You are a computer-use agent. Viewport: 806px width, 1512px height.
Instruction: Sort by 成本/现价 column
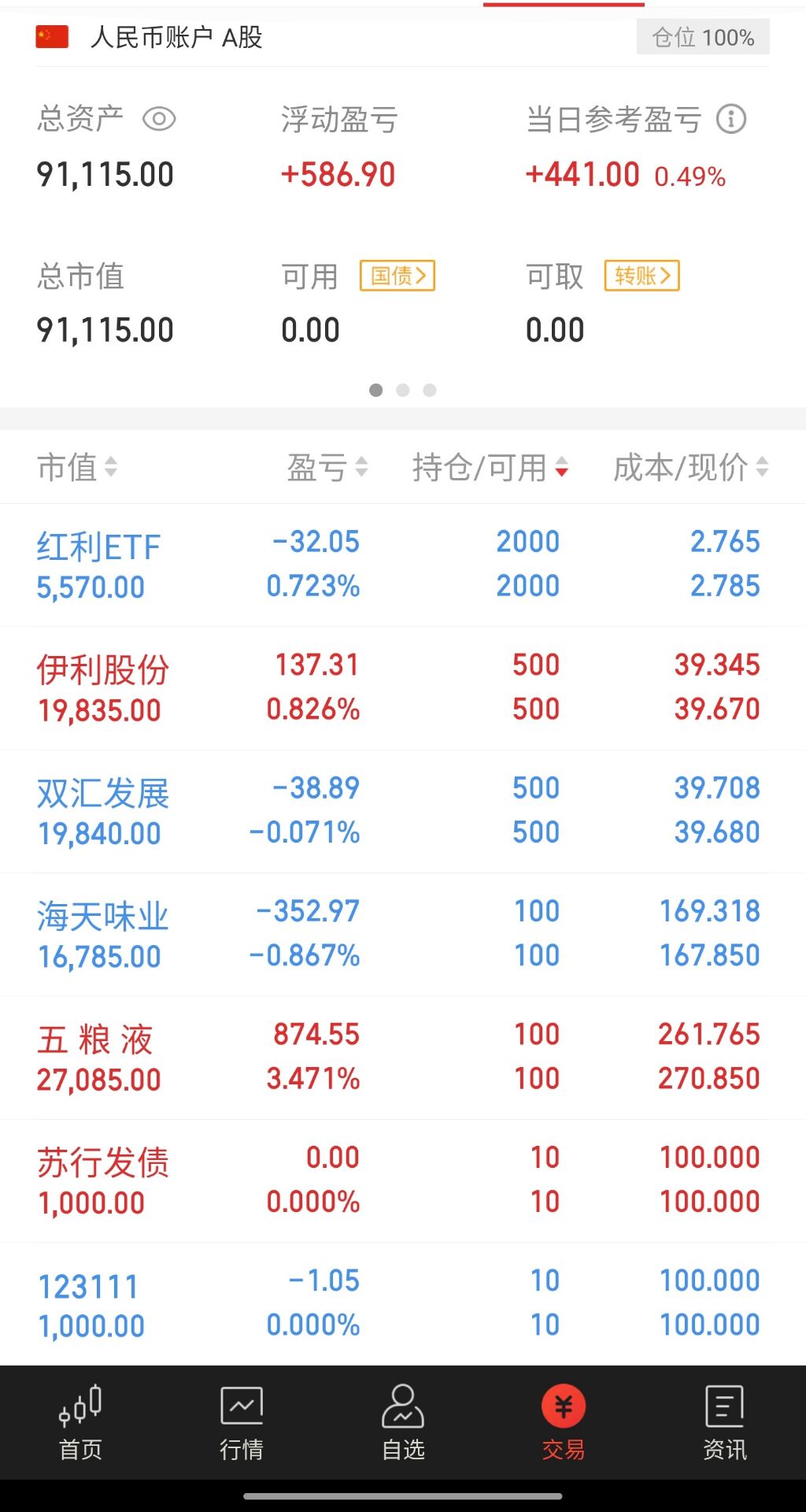pyautogui.click(x=691, y=467)
